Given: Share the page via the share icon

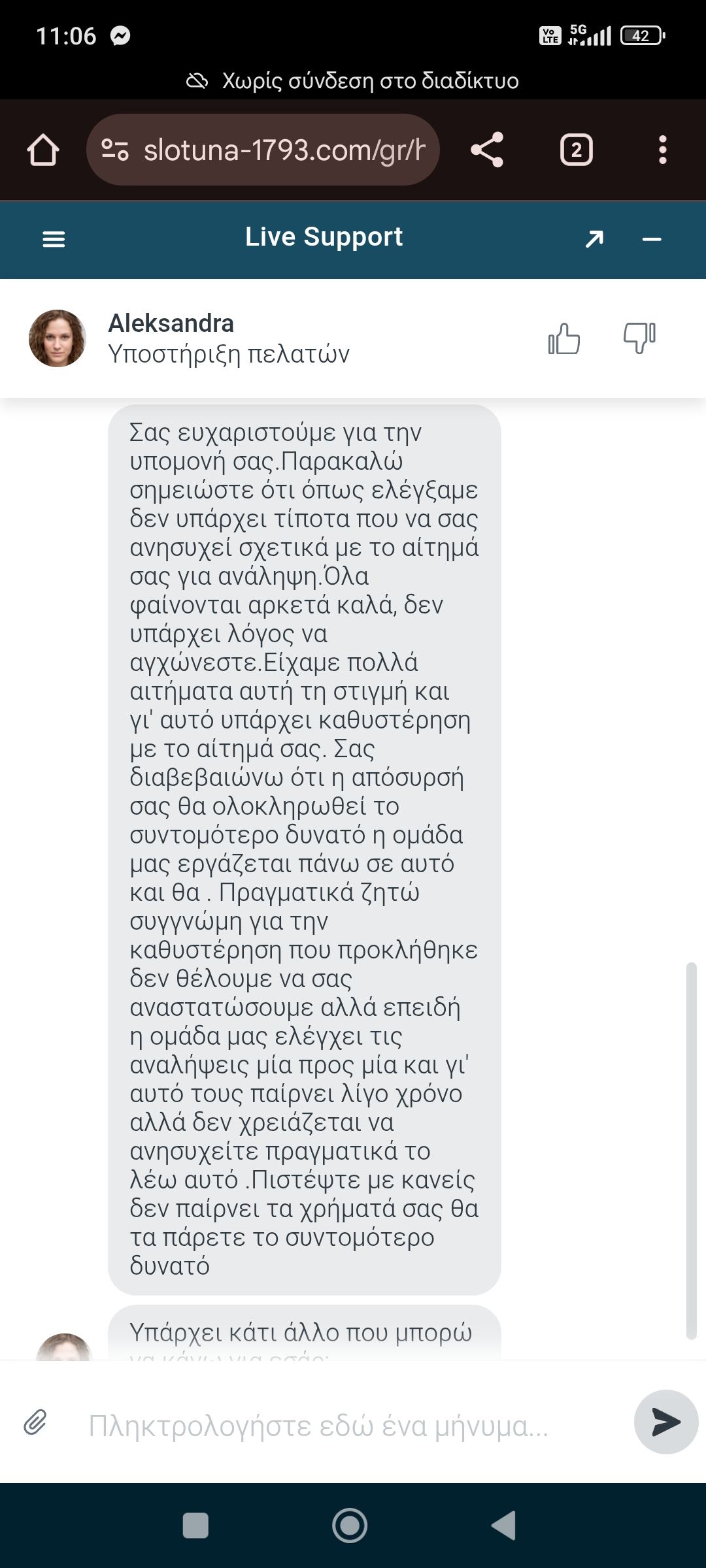Looking at the screenshot, I should pyautogui.click(x=486, y=149).
